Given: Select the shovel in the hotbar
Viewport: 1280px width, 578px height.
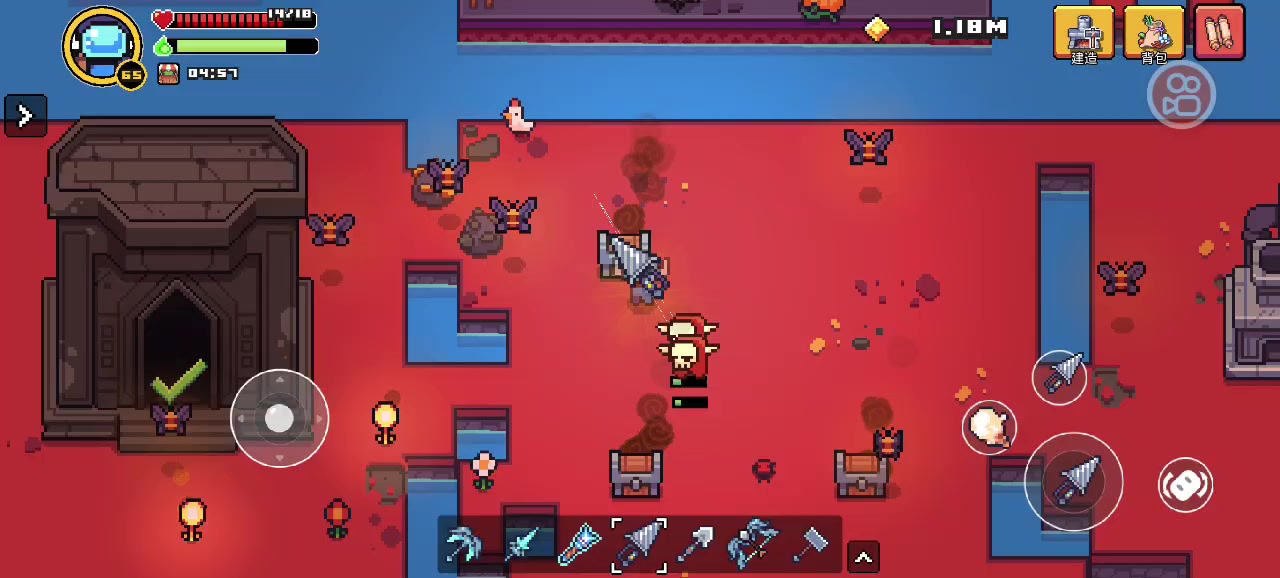Looking at the screenshot, I should coord(697,544).
